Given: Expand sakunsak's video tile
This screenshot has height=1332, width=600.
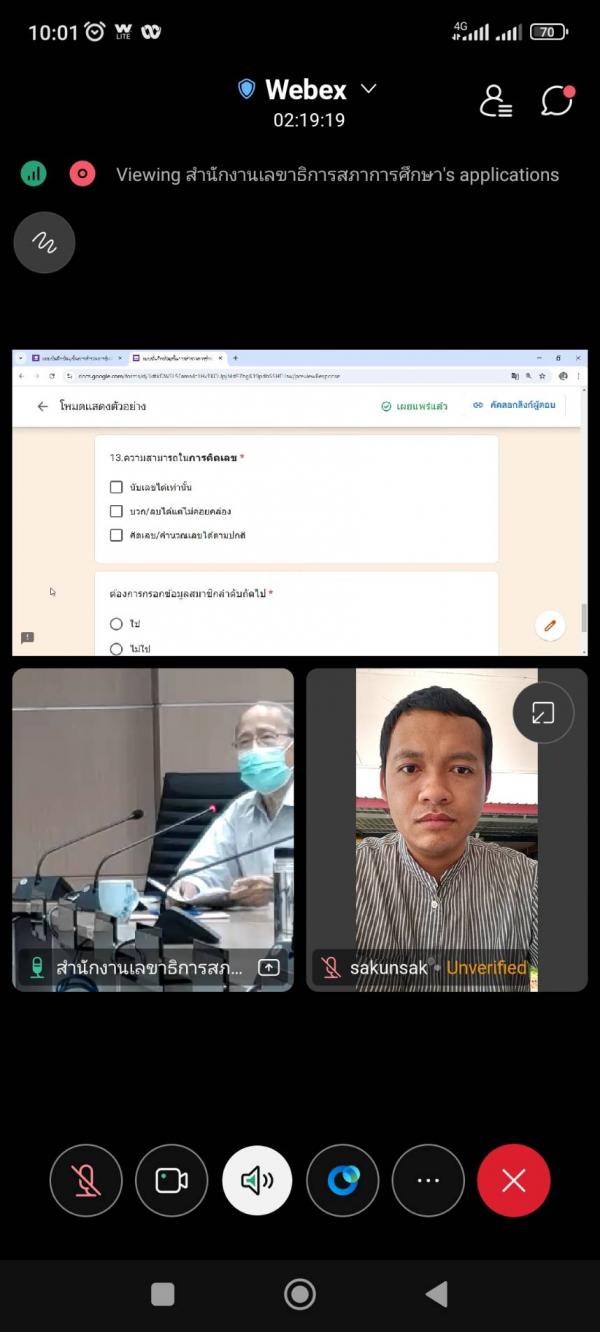Looking at the screenshot, I should point(543,712).
